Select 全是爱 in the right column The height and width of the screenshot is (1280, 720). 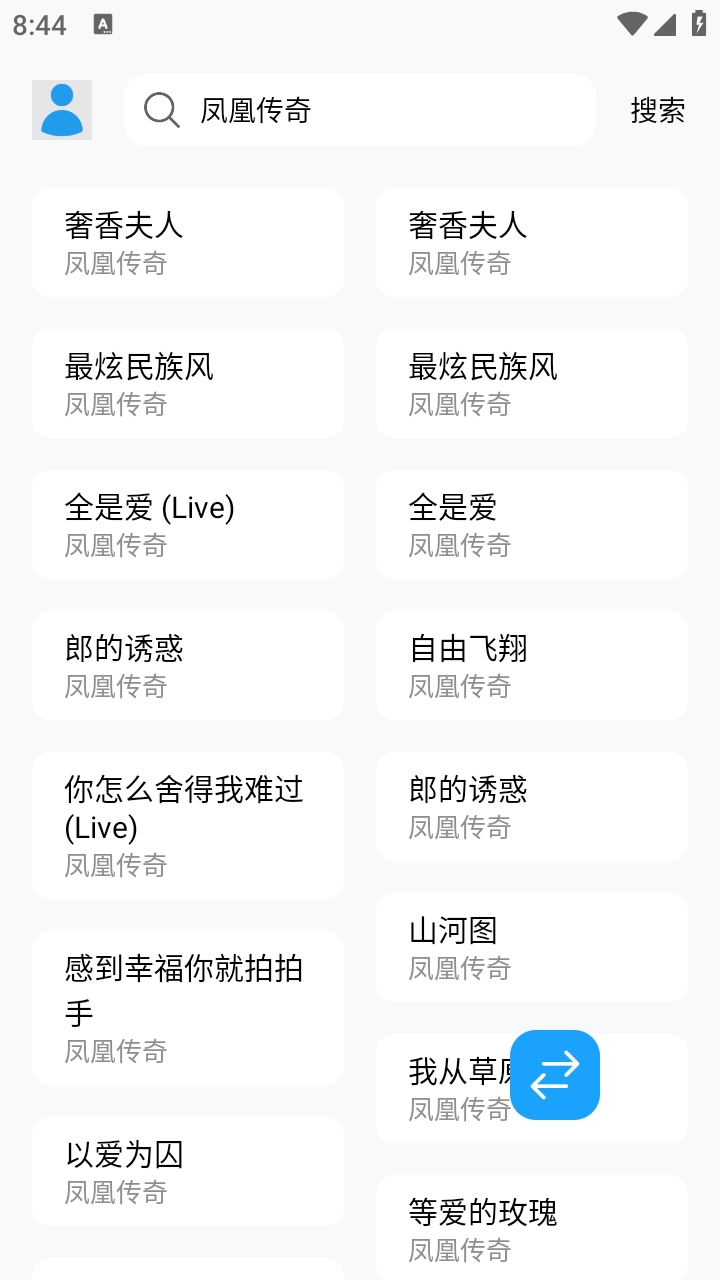531,524
